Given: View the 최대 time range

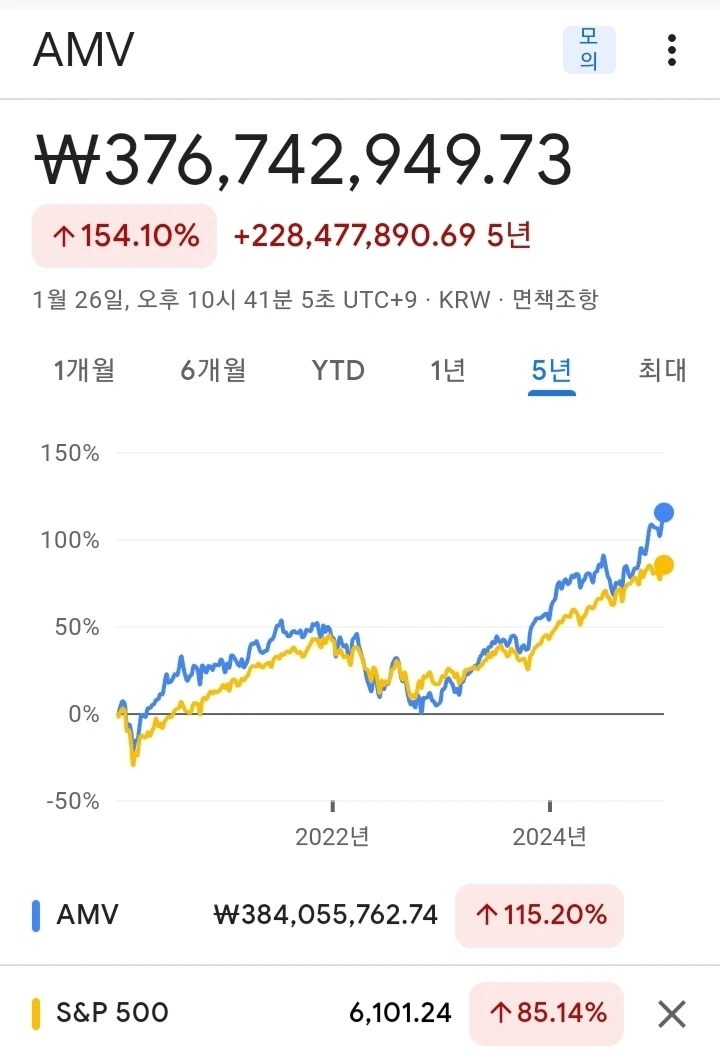Looking at the screenshot, I should (x=662, y=370).
